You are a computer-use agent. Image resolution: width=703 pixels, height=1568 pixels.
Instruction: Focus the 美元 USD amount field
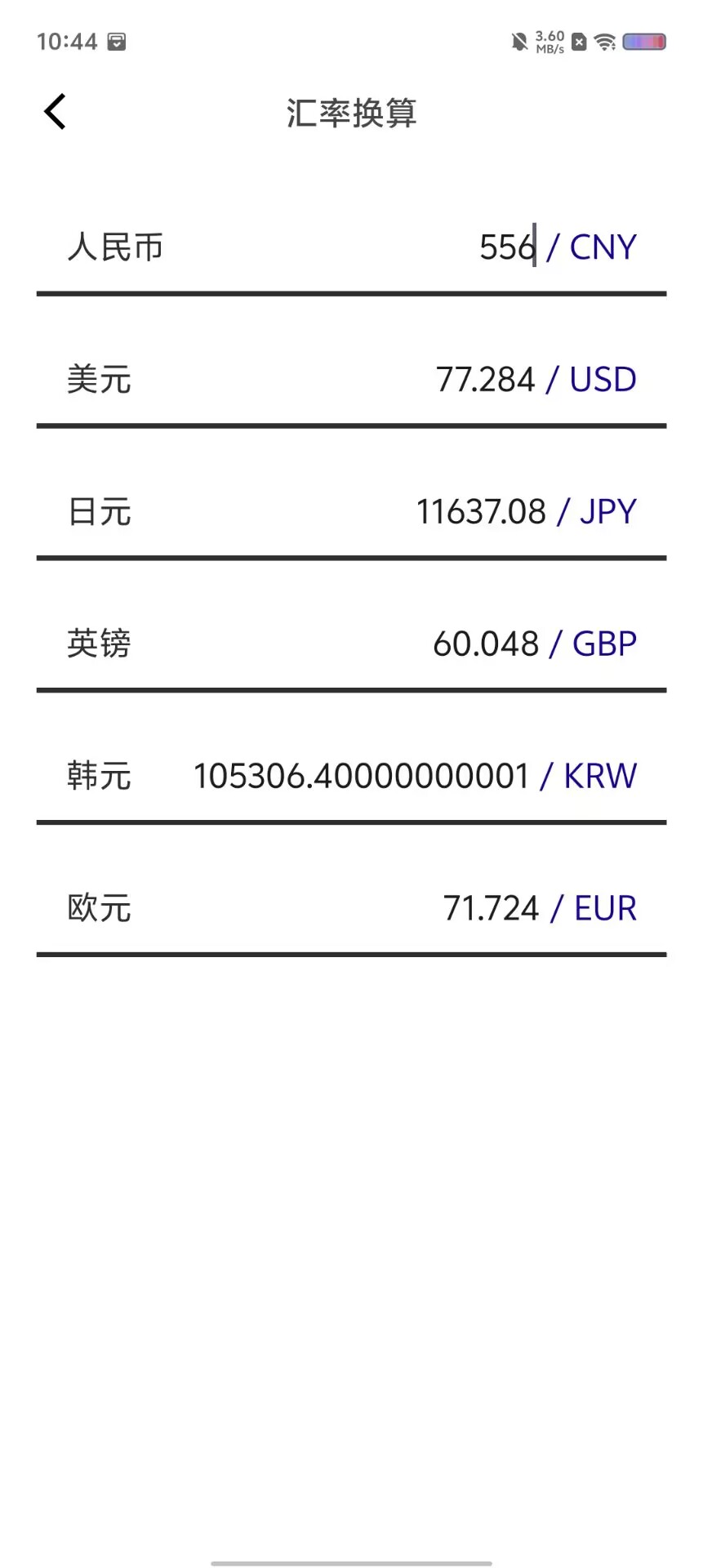click(x=485, y=379)
